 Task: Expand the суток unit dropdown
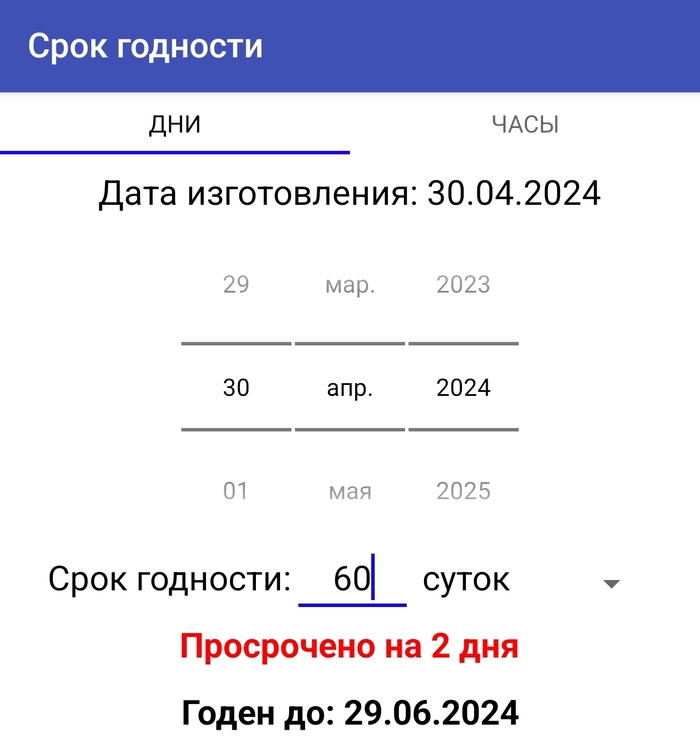coord(611,583)
